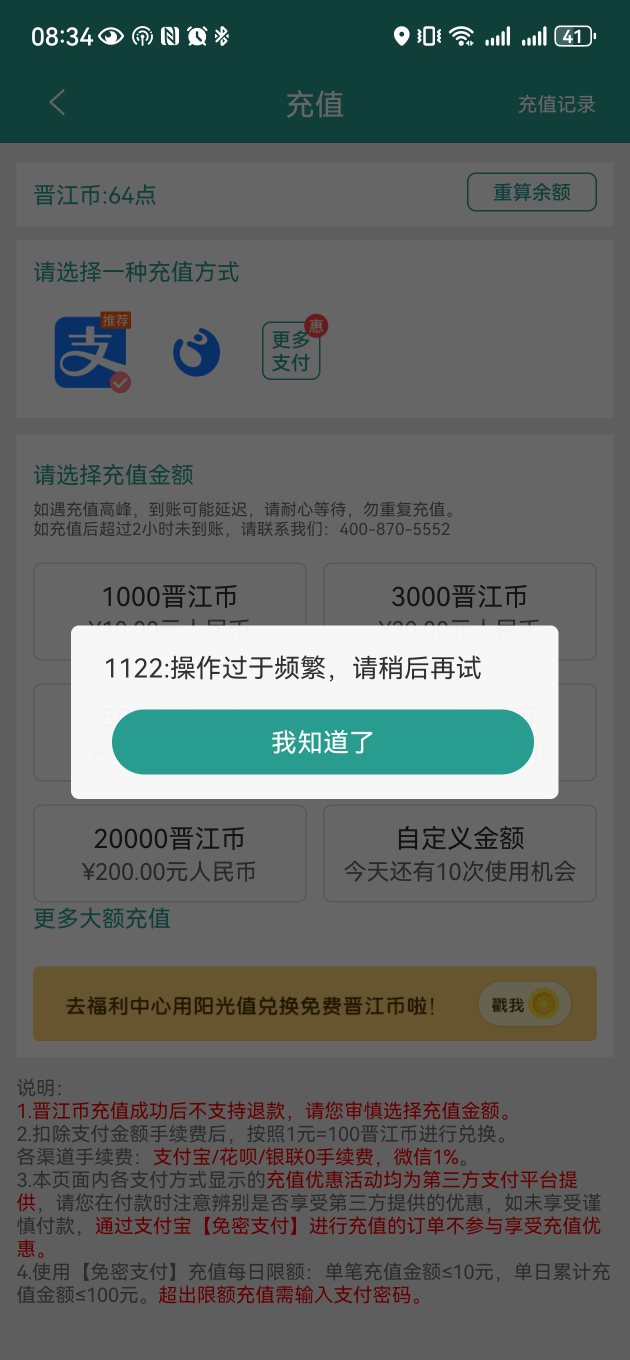
Task: Open 充值记录 recharge history
Action: pyautogui.click(x=556, y=104)
